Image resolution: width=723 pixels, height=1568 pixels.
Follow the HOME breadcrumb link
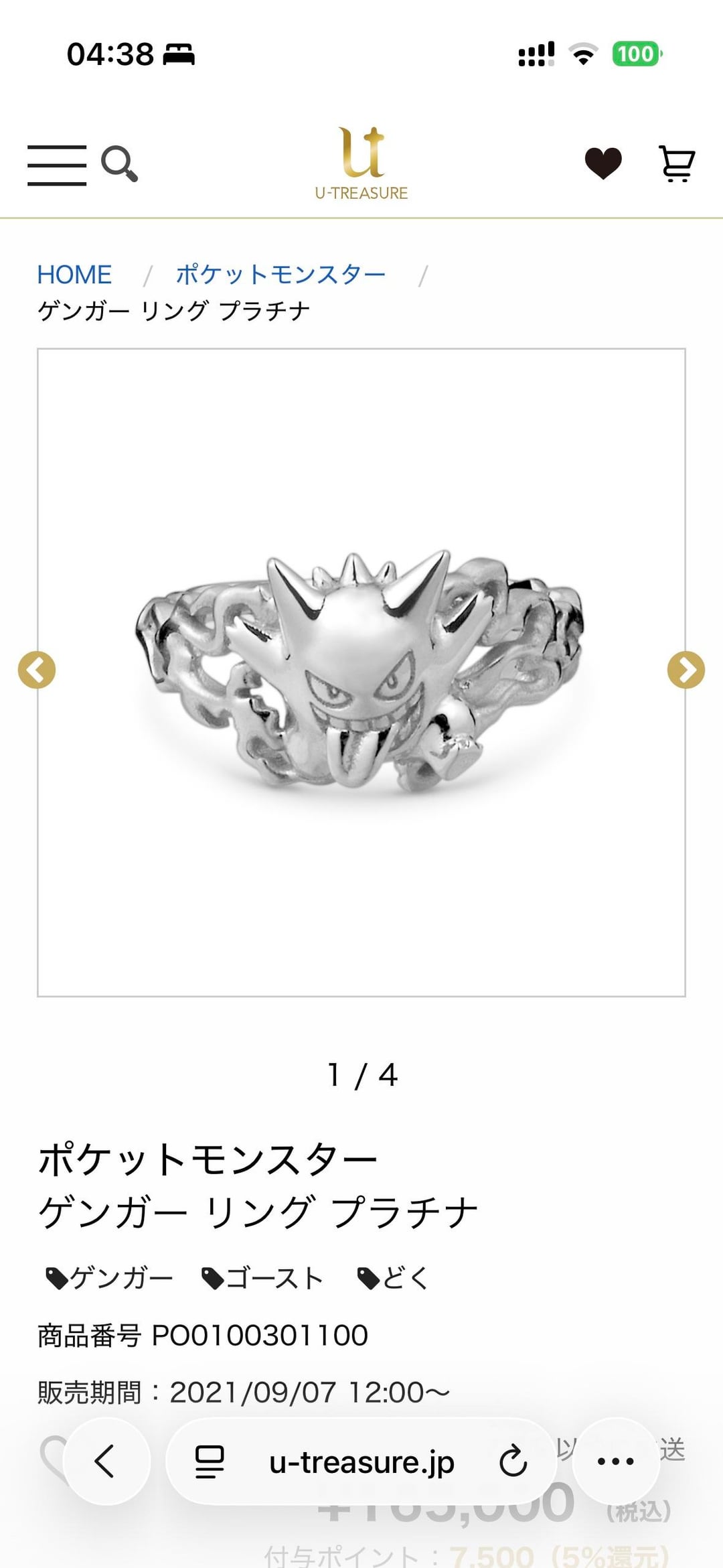[74, 275]
